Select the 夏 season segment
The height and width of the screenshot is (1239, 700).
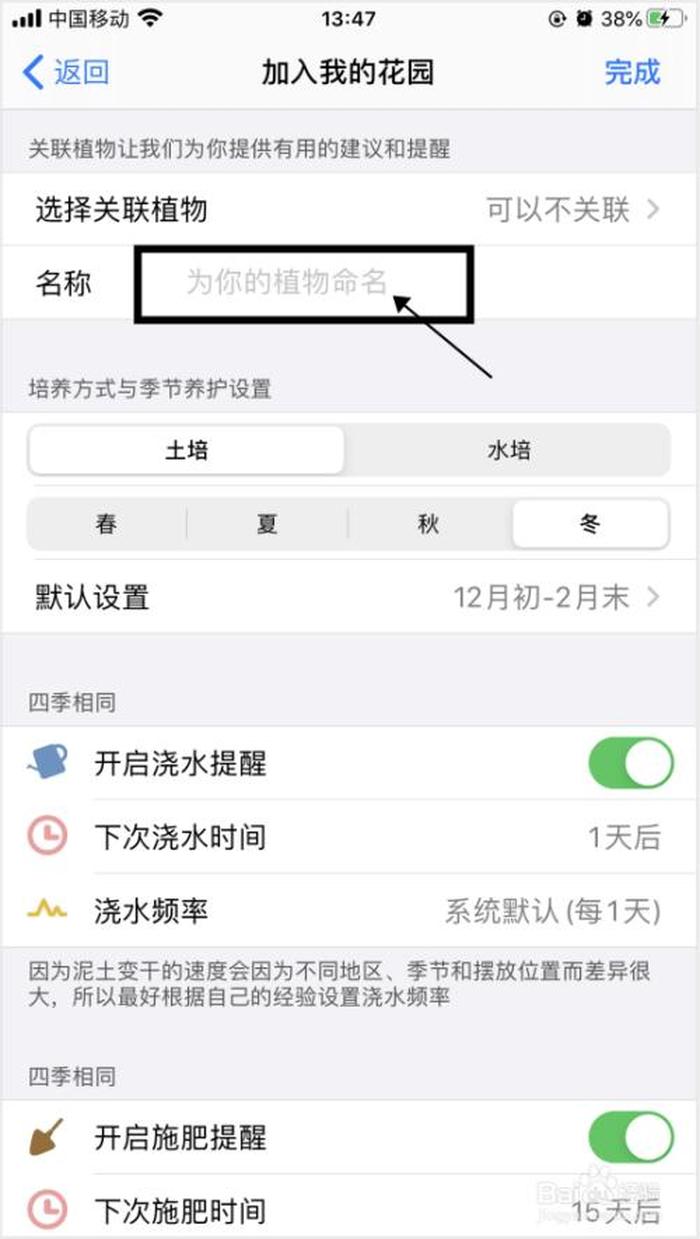[x=267, y=524]
